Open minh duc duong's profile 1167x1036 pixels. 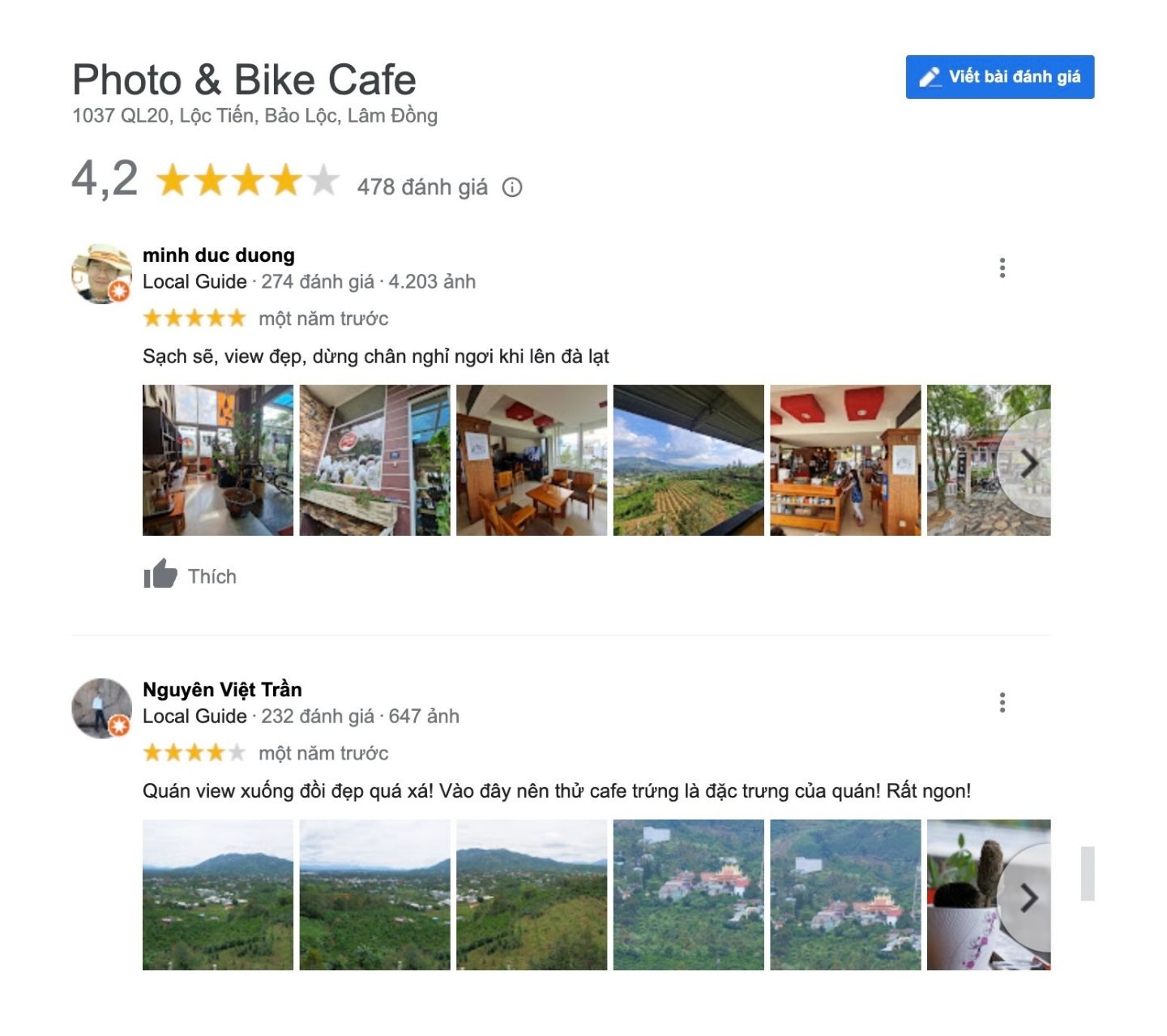click(x=218, y=255)
